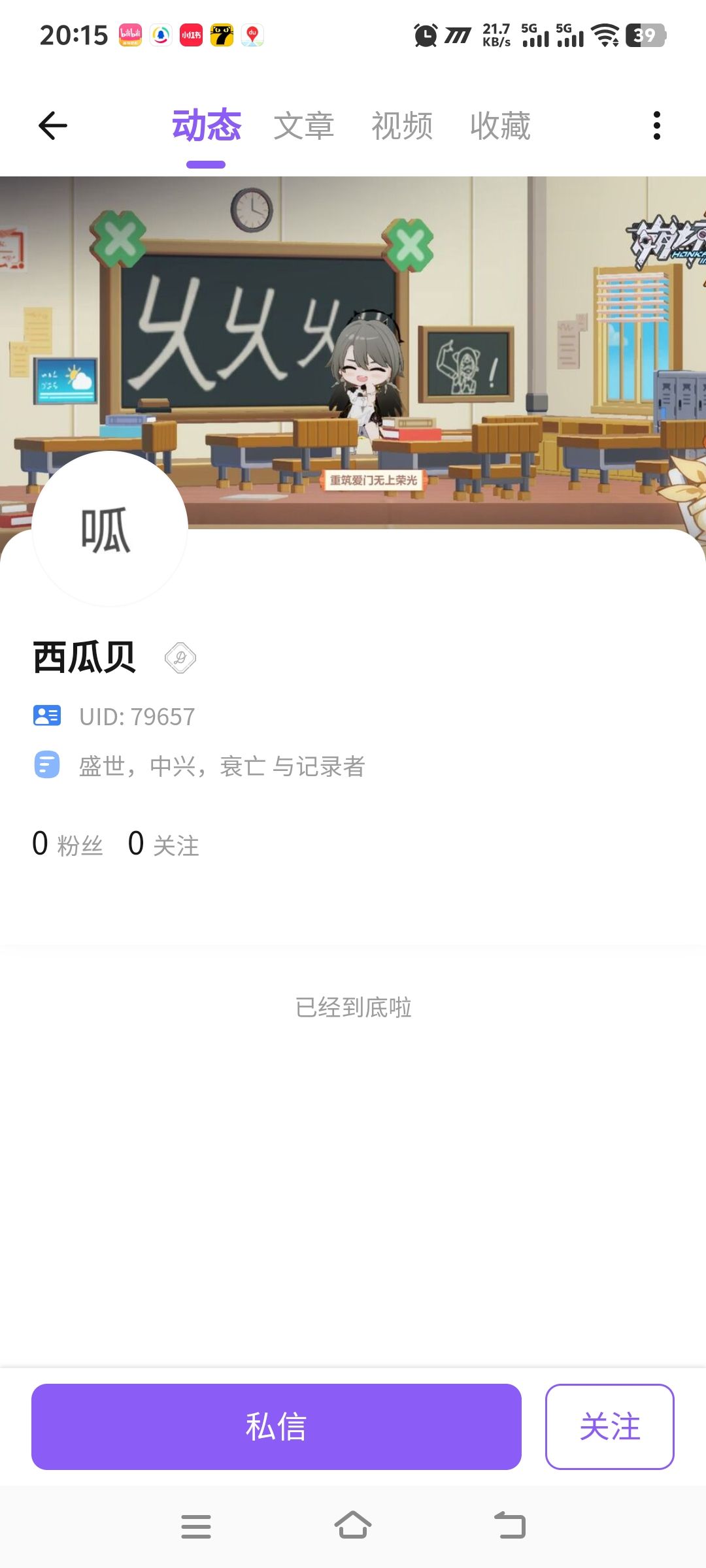Open the 关注 following count list
This screenshot has width=706, height=1568.
[163, 844]
